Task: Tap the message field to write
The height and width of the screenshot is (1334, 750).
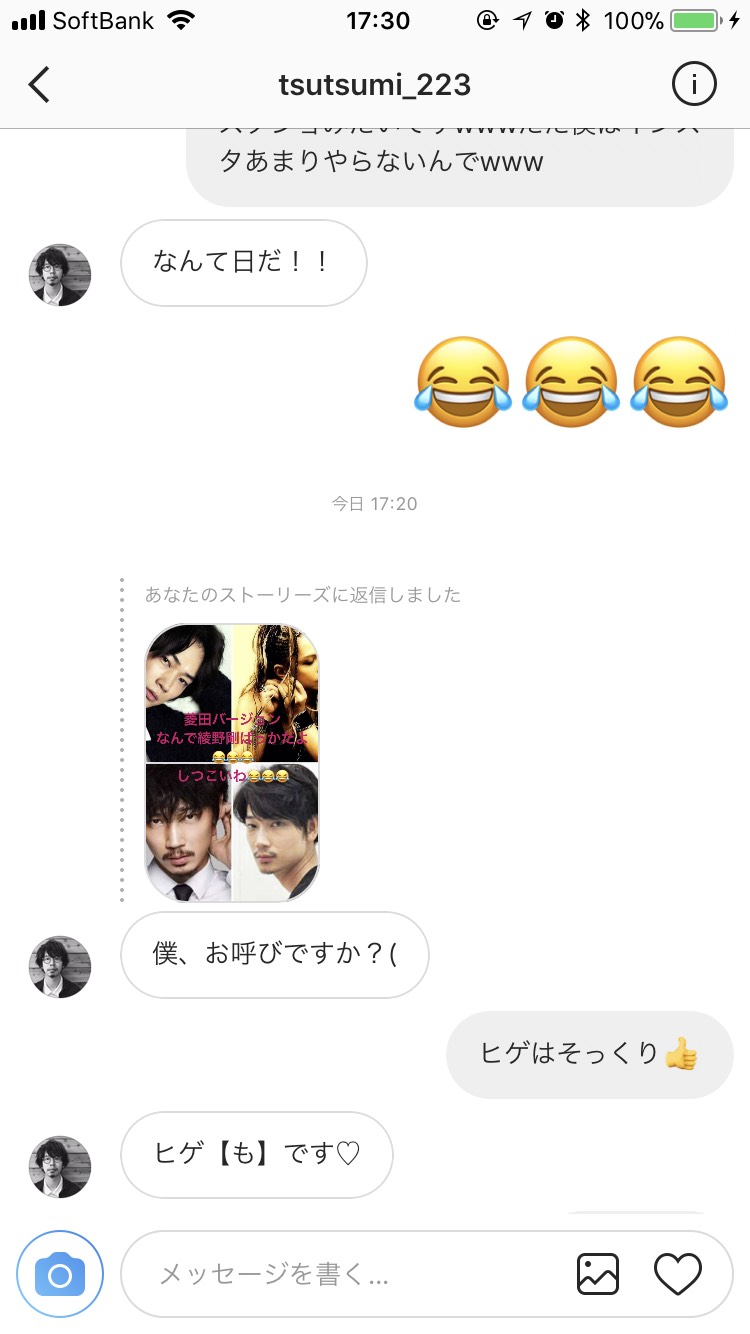Action: click(340, 1274)
